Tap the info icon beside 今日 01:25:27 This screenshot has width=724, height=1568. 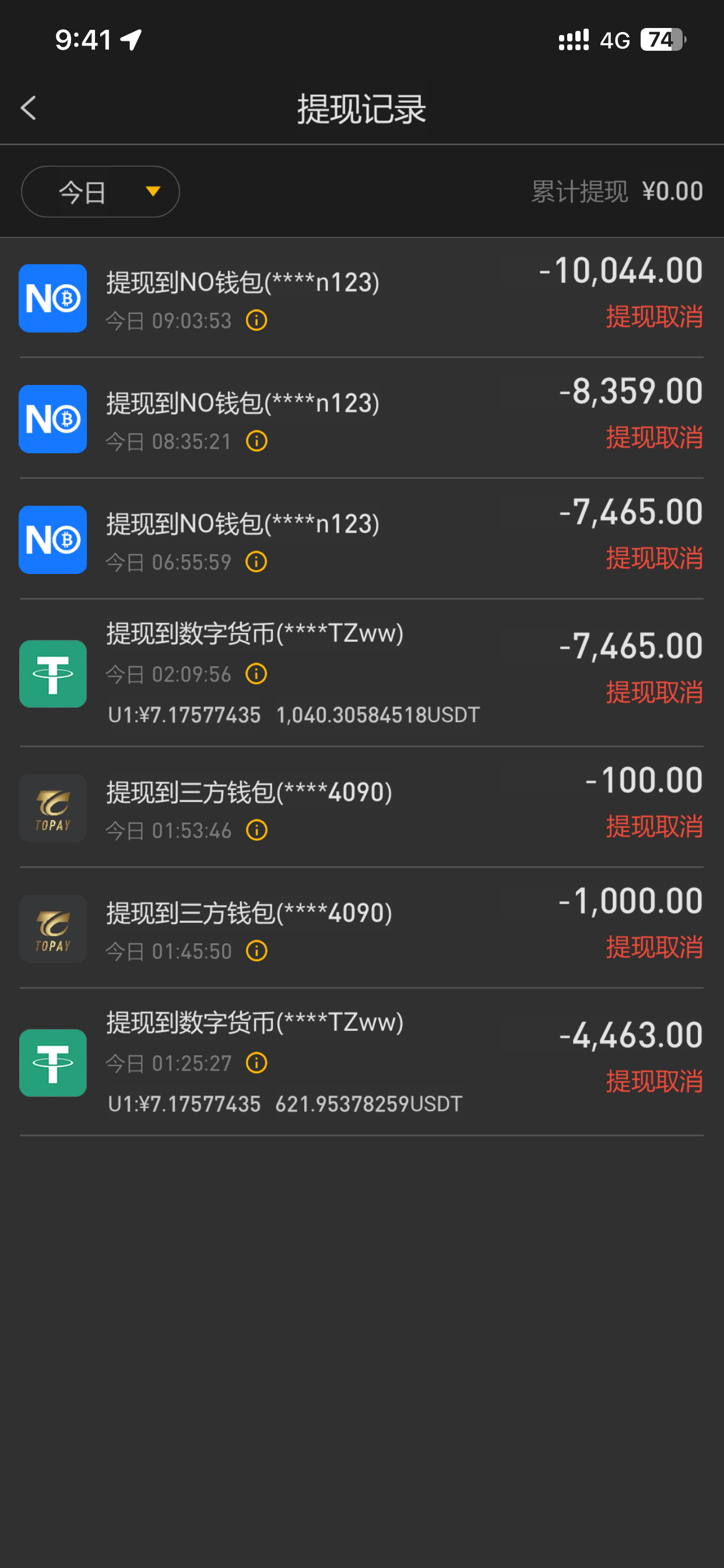(x=256, y=1063)
